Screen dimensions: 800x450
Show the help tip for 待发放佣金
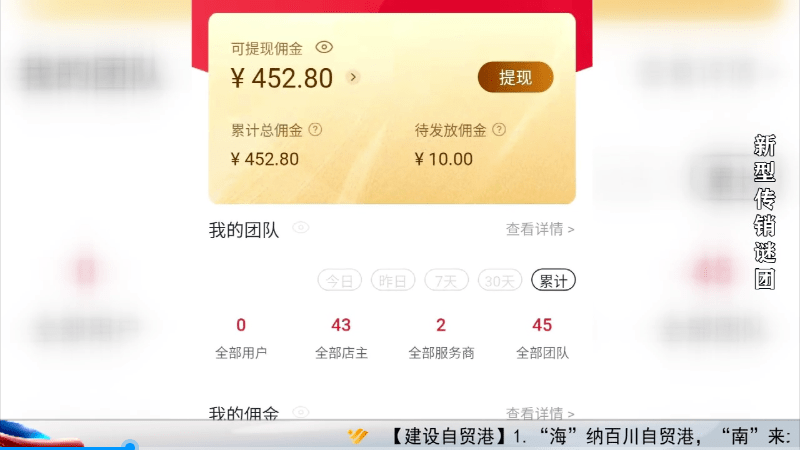click(x=499, y=130)
